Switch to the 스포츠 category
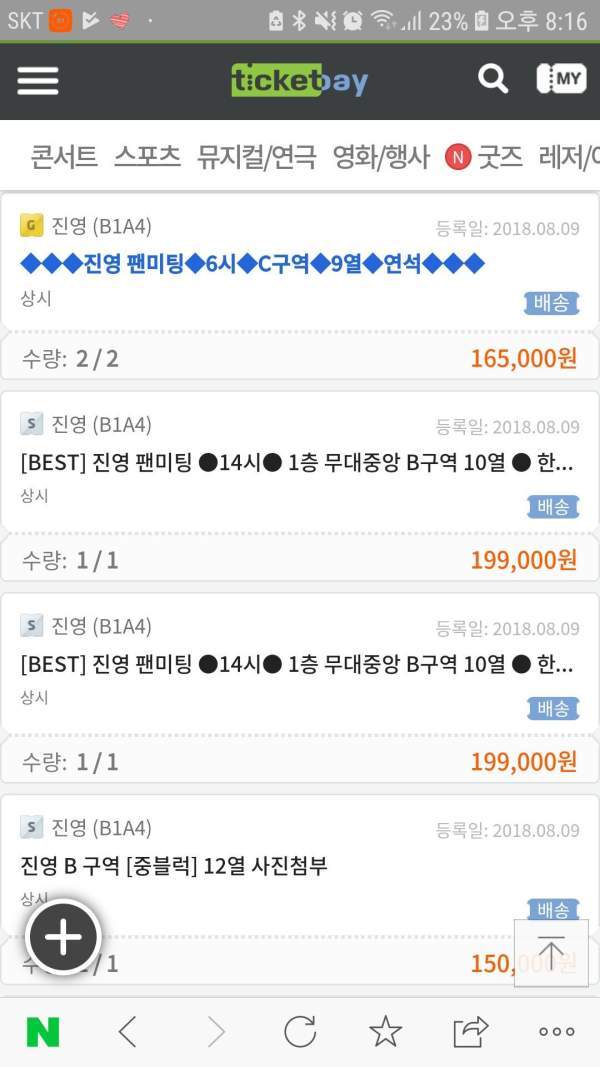600x1067 pixels. (x=147, y=157)
